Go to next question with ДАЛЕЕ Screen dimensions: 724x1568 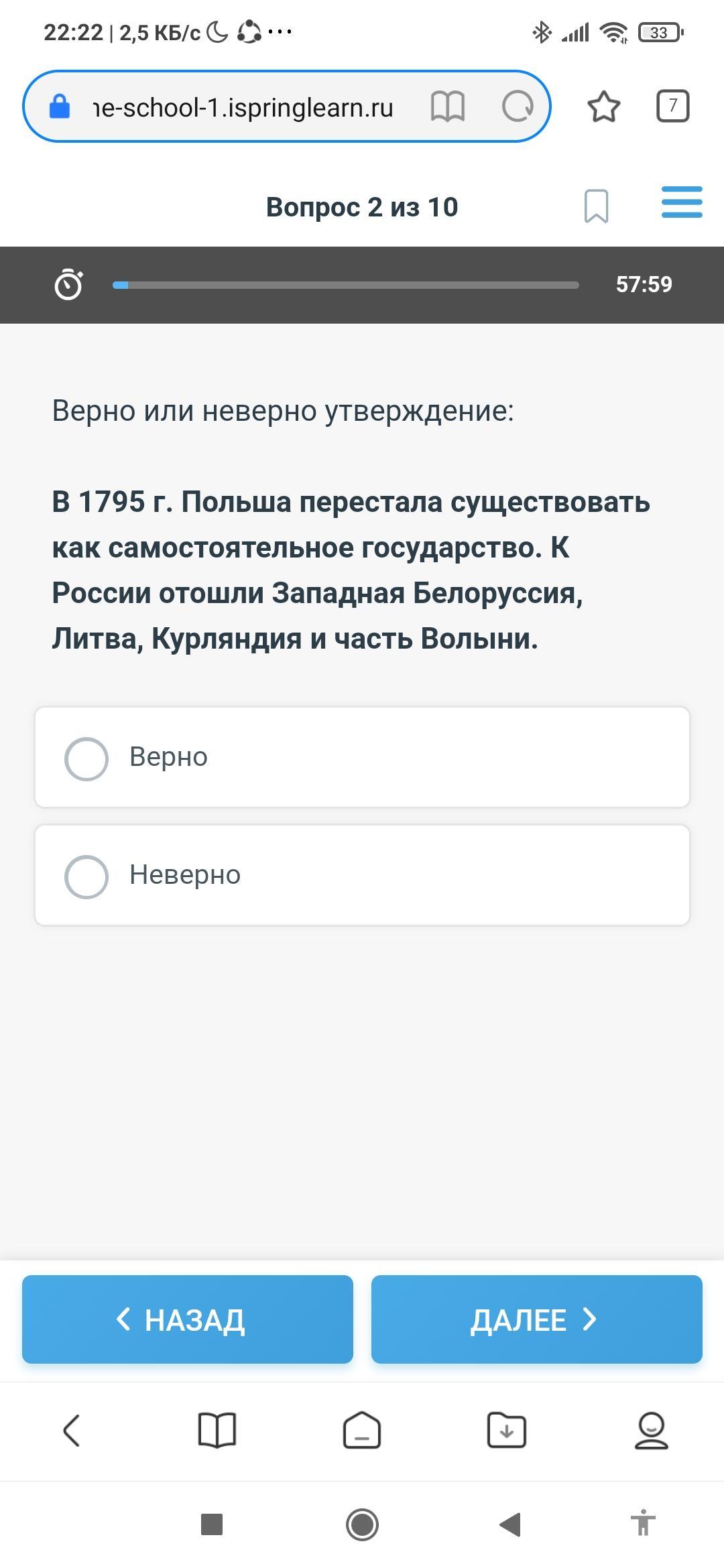(x=537, y=1319)
